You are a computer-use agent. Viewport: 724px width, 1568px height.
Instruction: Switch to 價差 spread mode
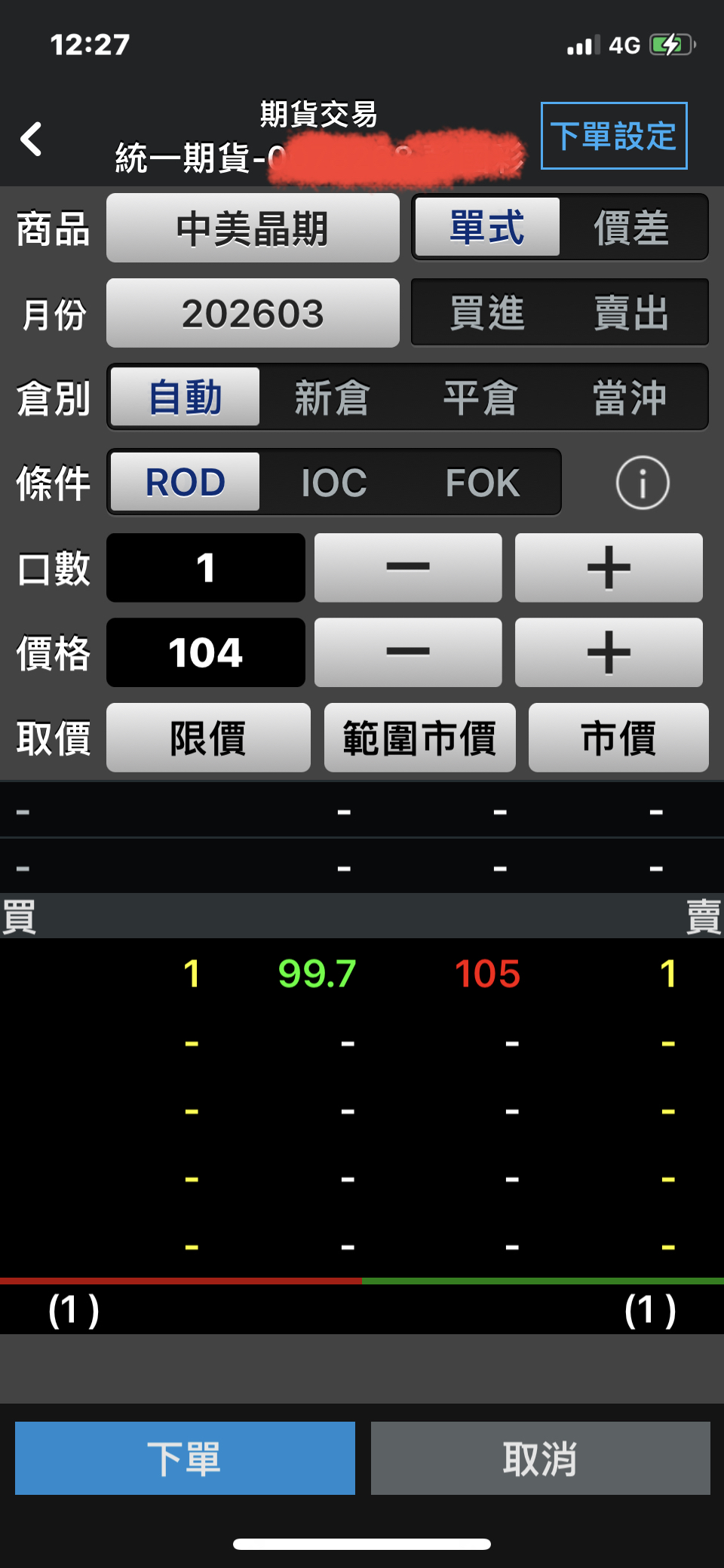631,228
